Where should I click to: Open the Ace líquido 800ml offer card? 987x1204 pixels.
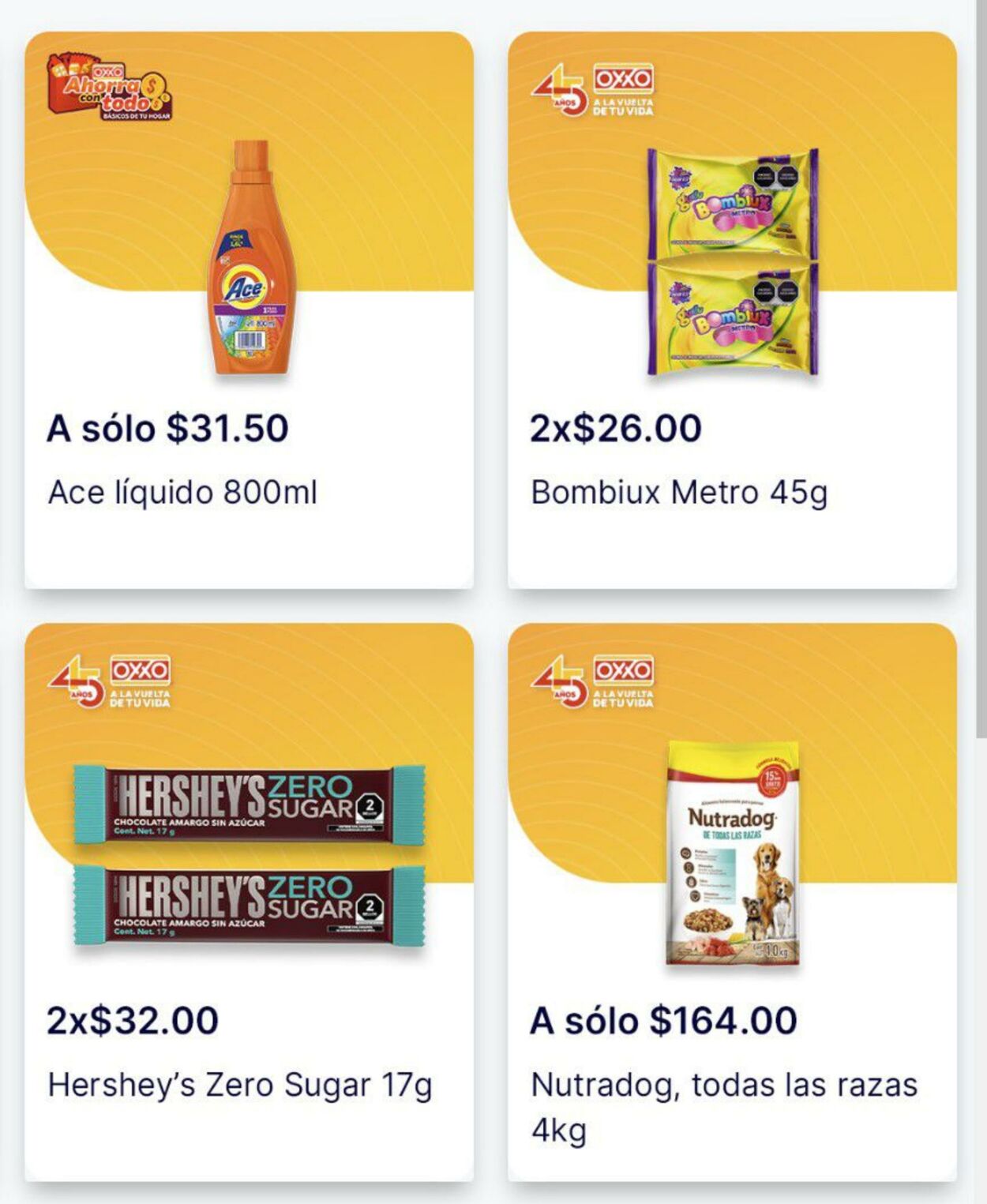pos(249,309)
